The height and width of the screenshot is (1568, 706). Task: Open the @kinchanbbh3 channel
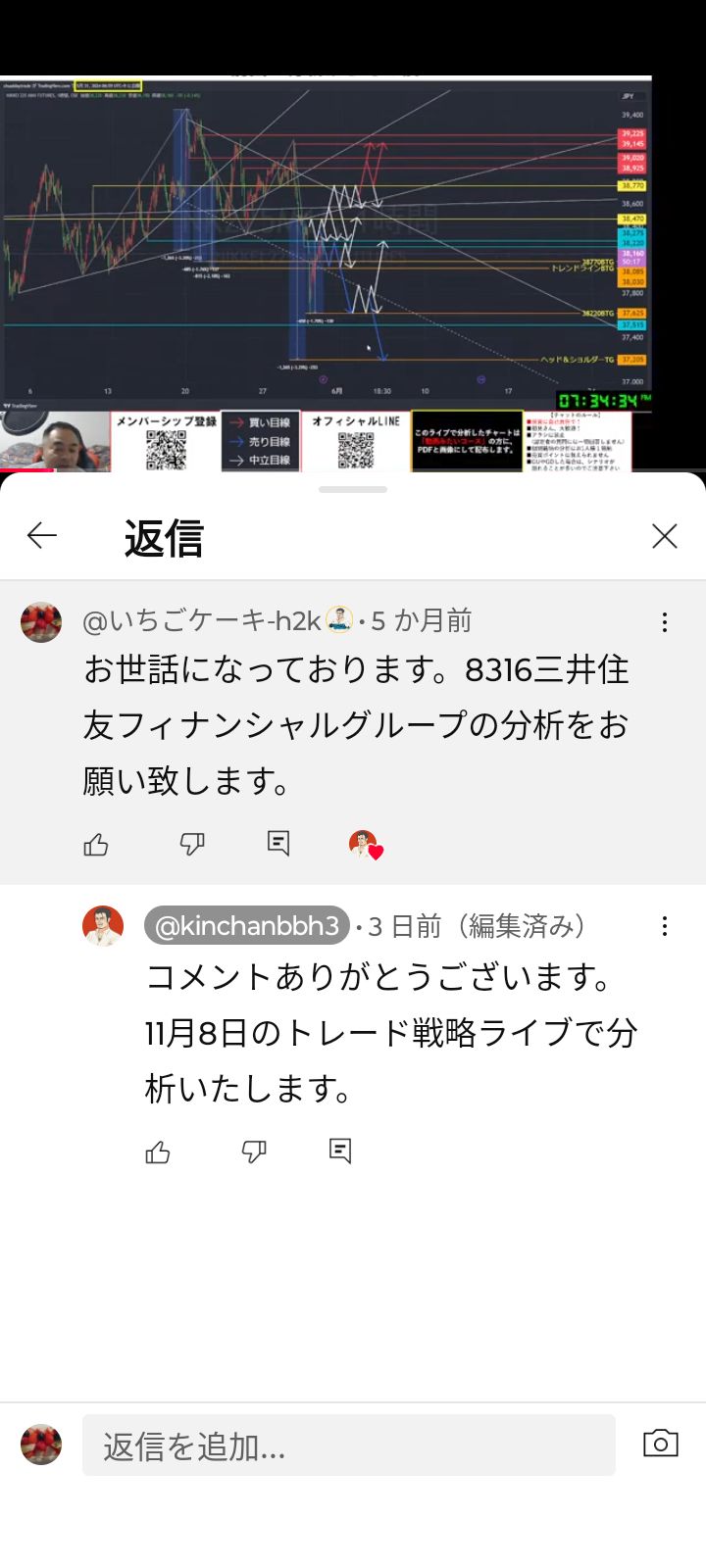(247, 925)
